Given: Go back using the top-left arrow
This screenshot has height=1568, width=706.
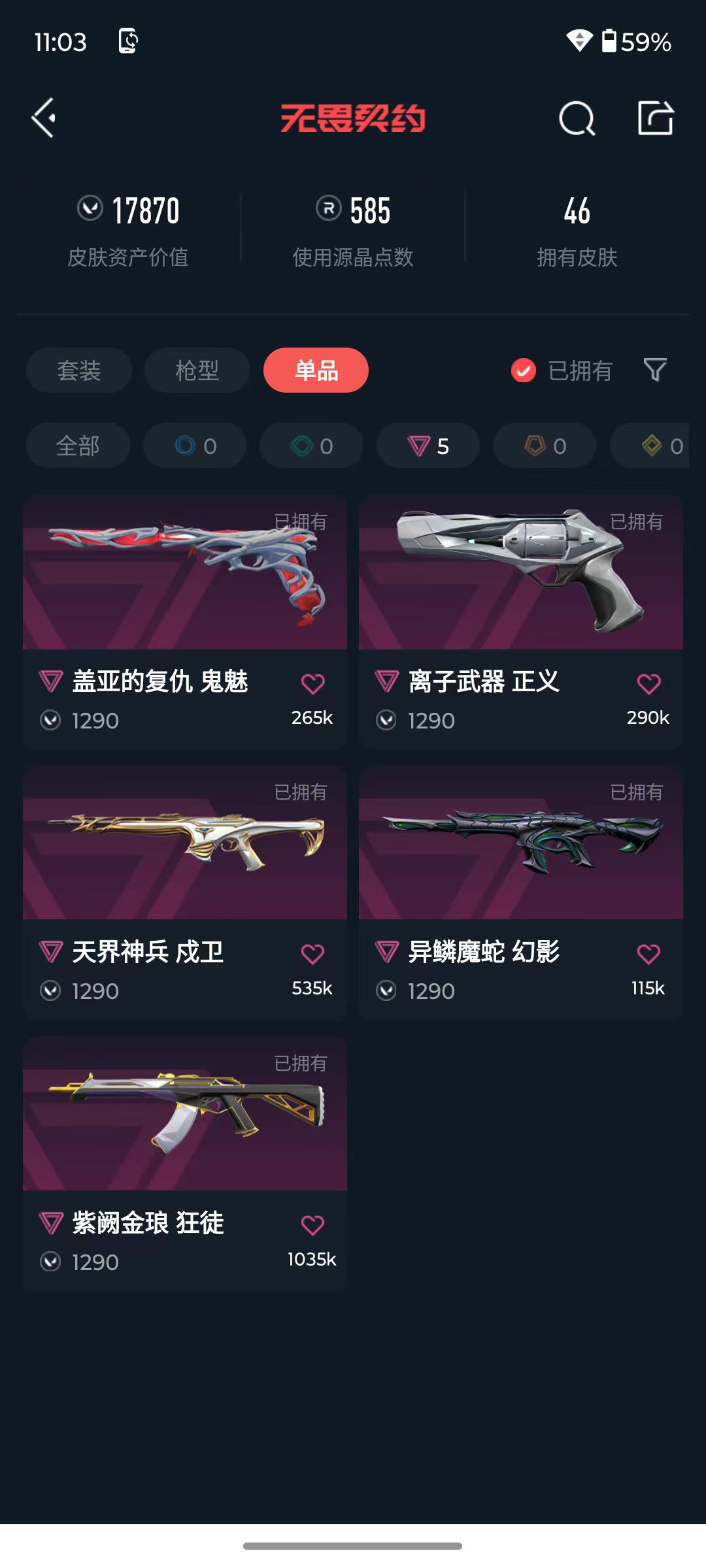Looking at the screenshot, I should click(44, 118).
